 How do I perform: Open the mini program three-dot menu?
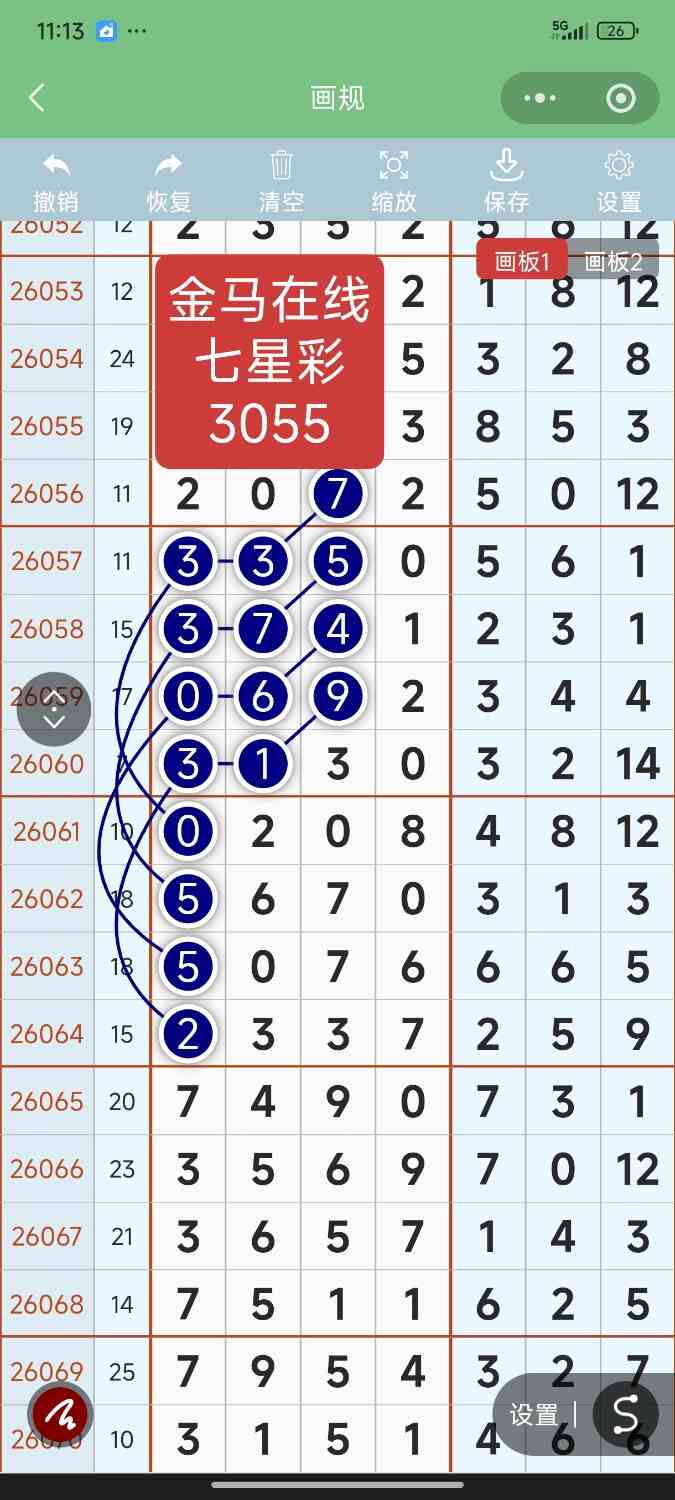(x=540, y=98)
